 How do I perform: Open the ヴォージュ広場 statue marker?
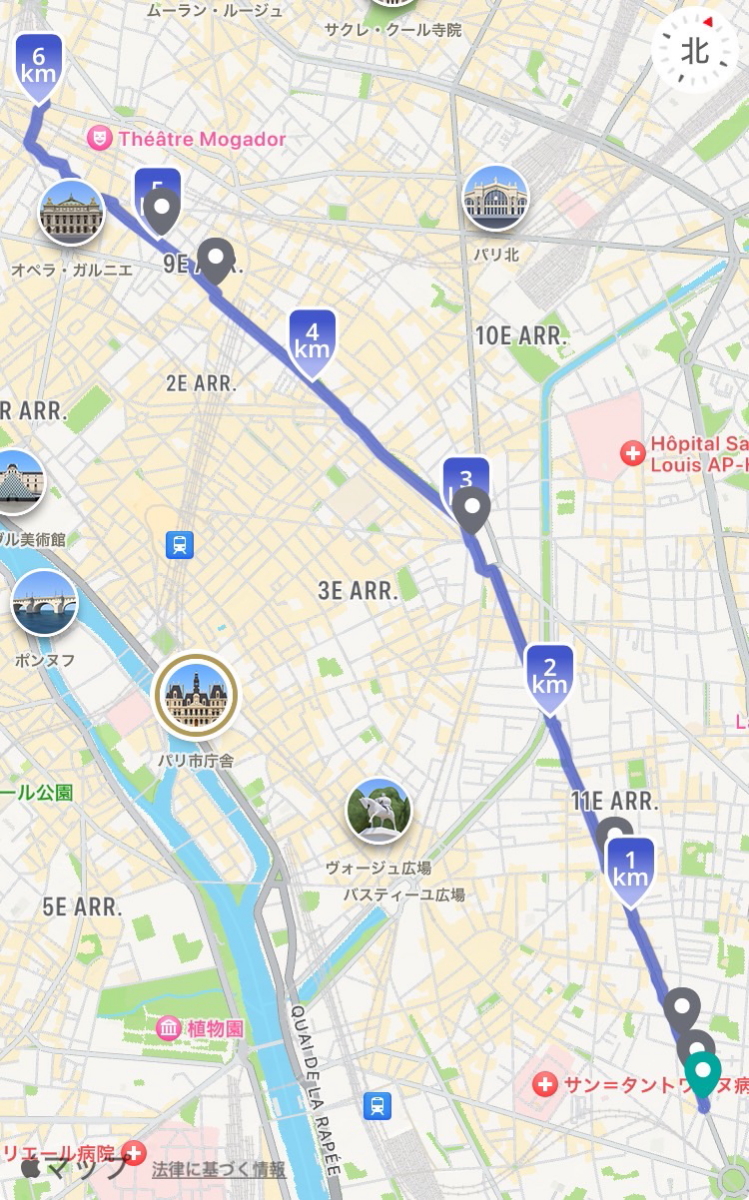point(379,811)
